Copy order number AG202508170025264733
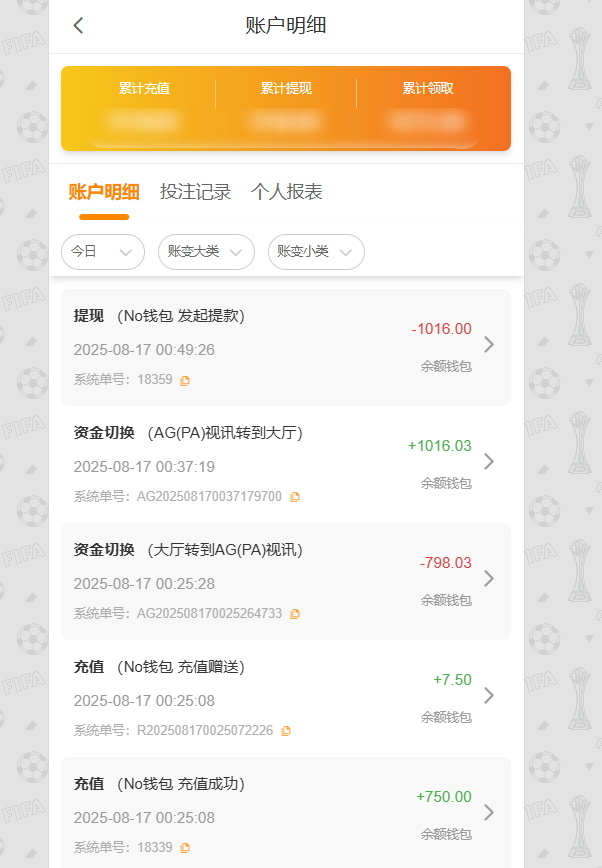Viewport: 602px width, 868px height. [295, 614]
